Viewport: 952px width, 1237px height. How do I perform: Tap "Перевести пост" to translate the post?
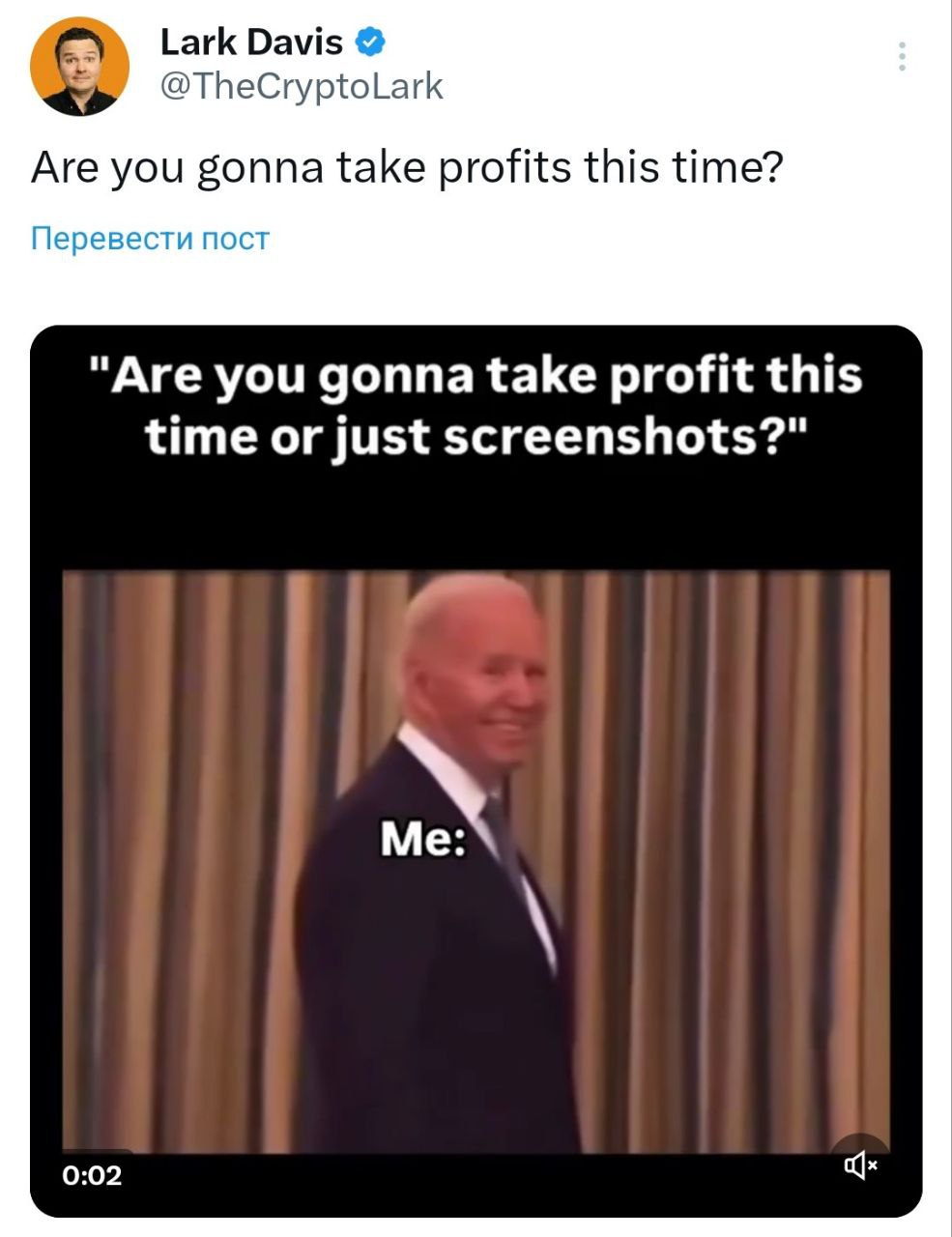pos(150,238)
